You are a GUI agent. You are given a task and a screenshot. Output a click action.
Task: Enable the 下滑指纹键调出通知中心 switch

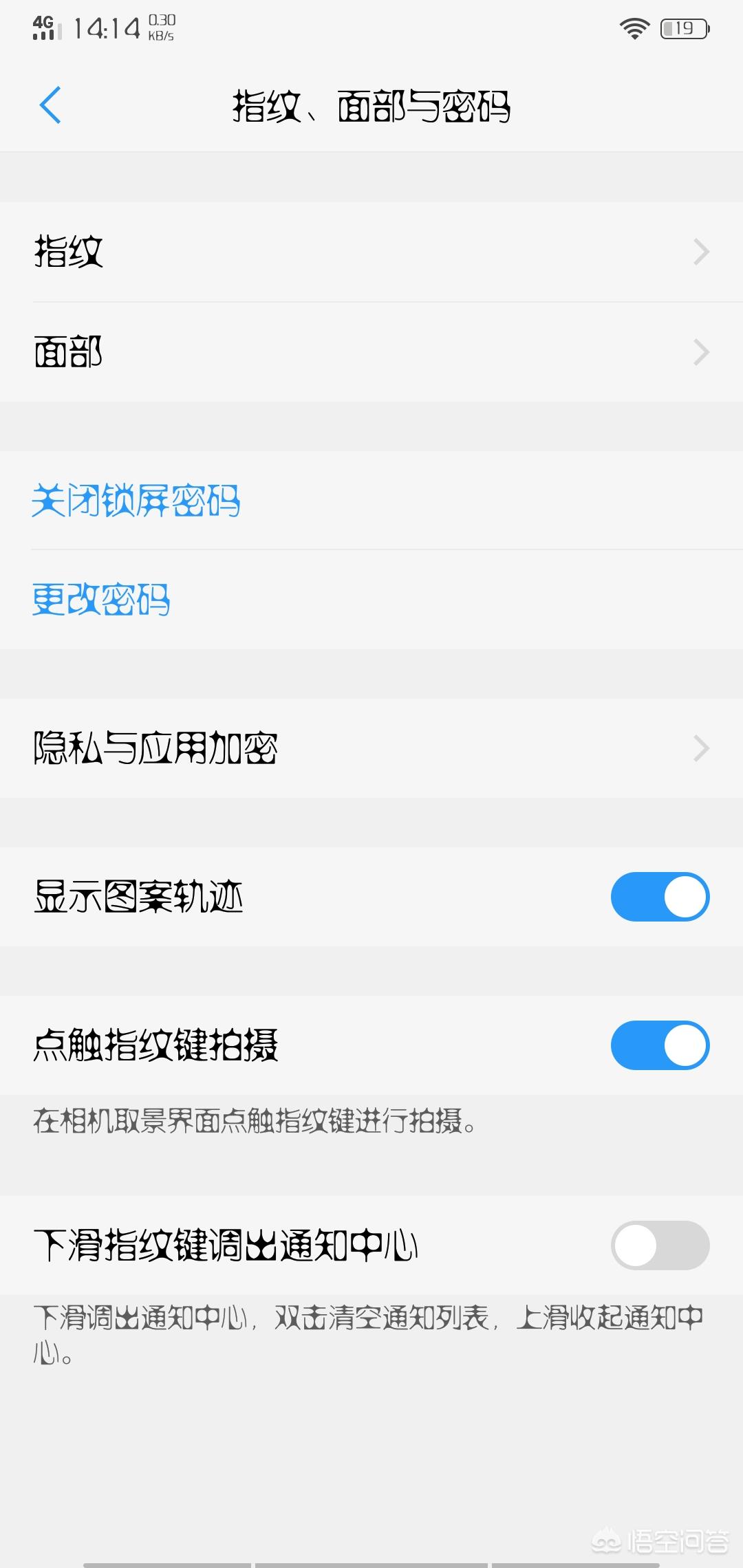[x=659, y=1245]
